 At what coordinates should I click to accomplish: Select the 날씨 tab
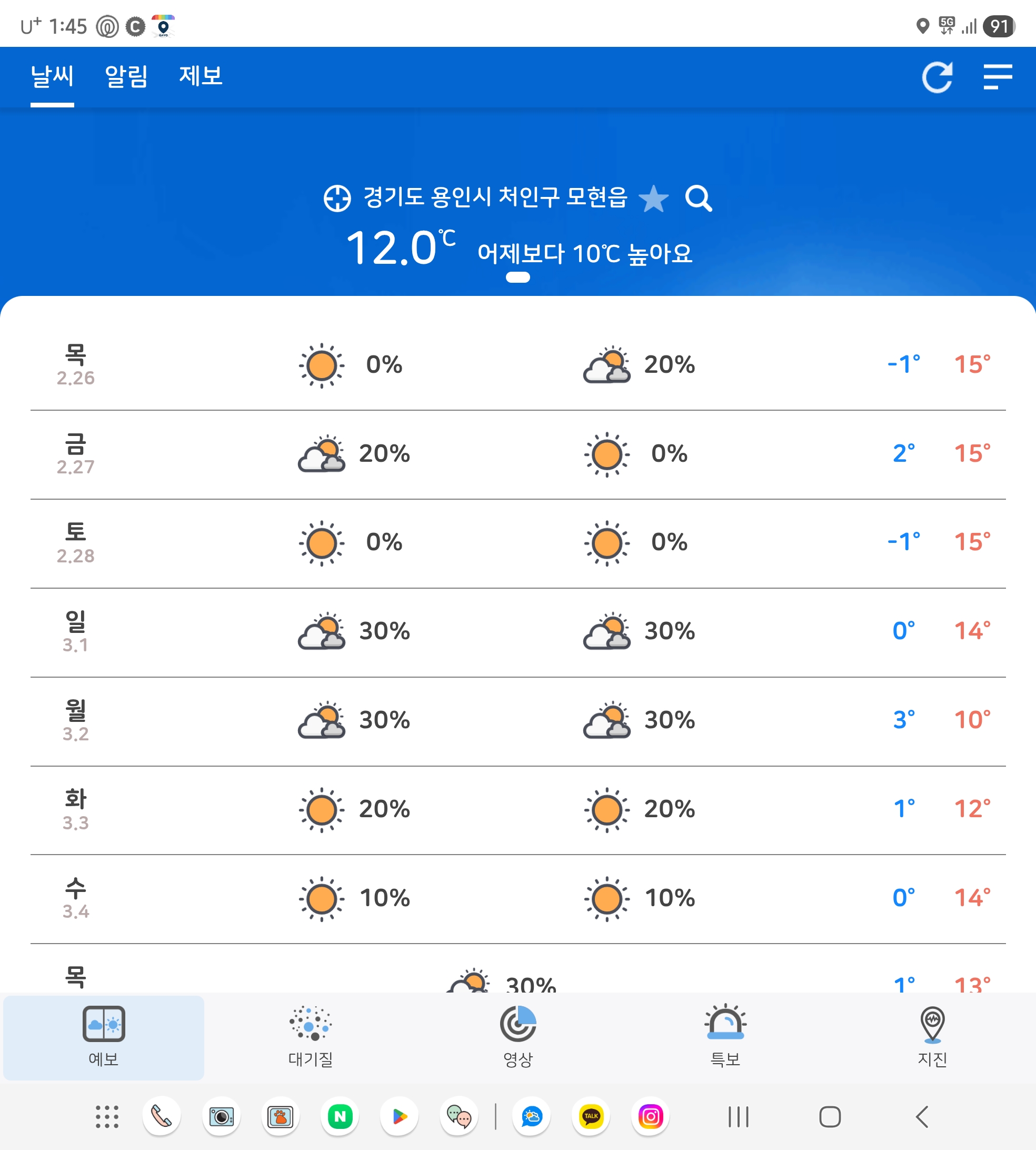(x=52, y=76)
